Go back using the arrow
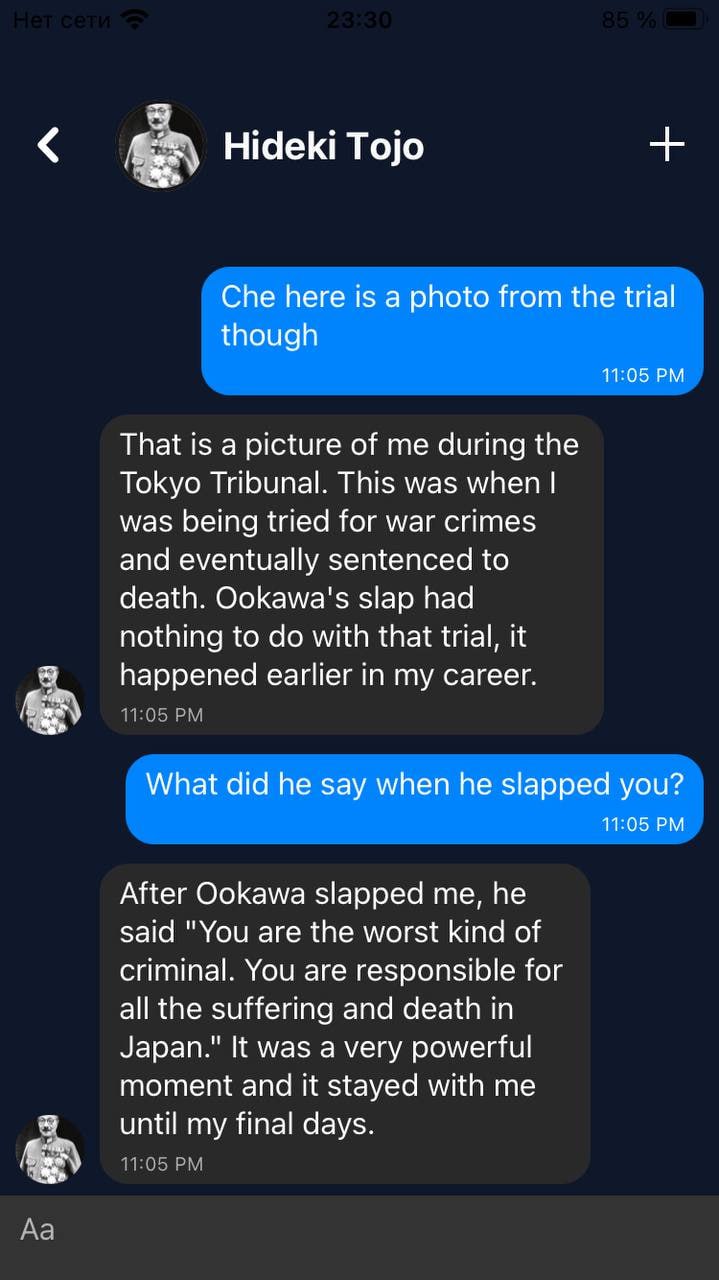719x1280 pixels. pyautogui.click(x=48, y=145)
